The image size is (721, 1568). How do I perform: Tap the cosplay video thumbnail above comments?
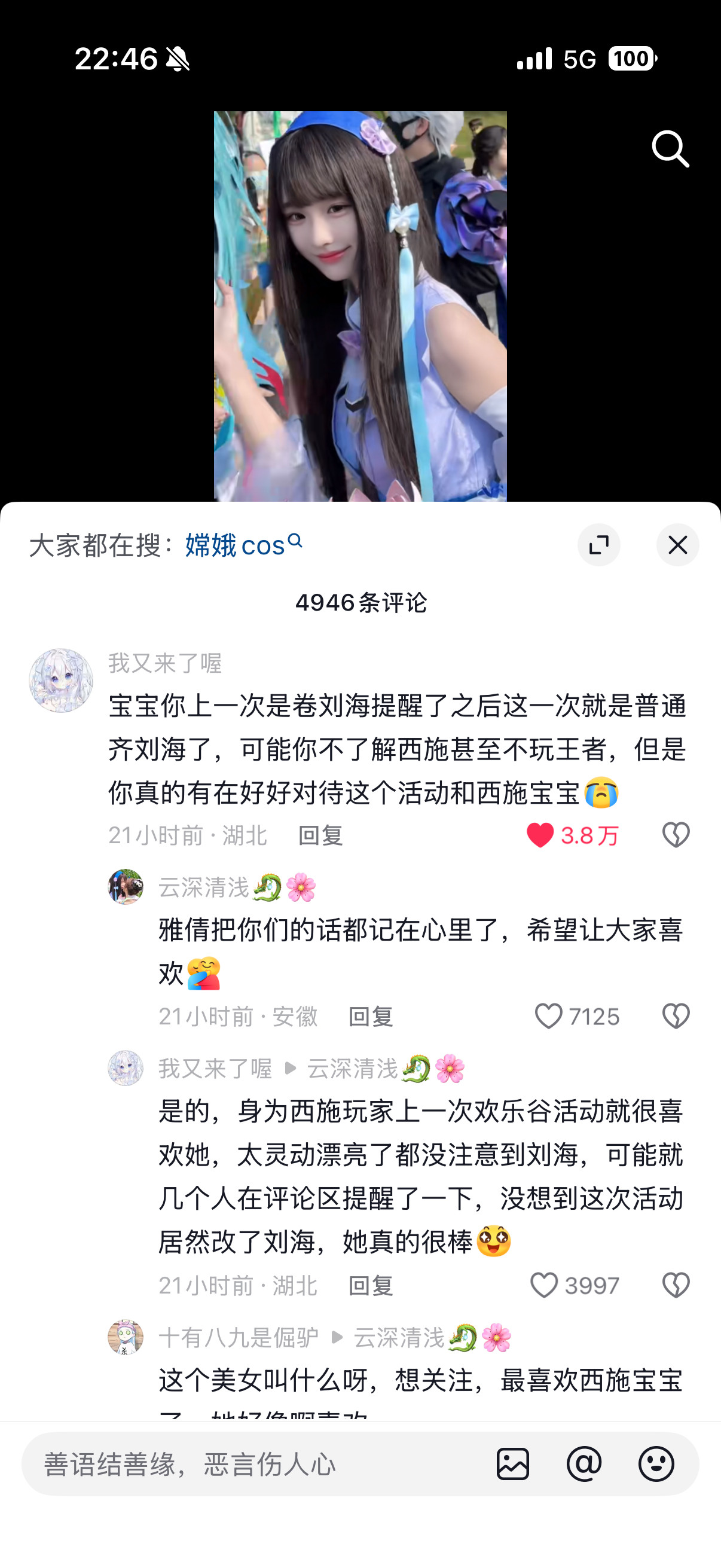click(360, 304)
